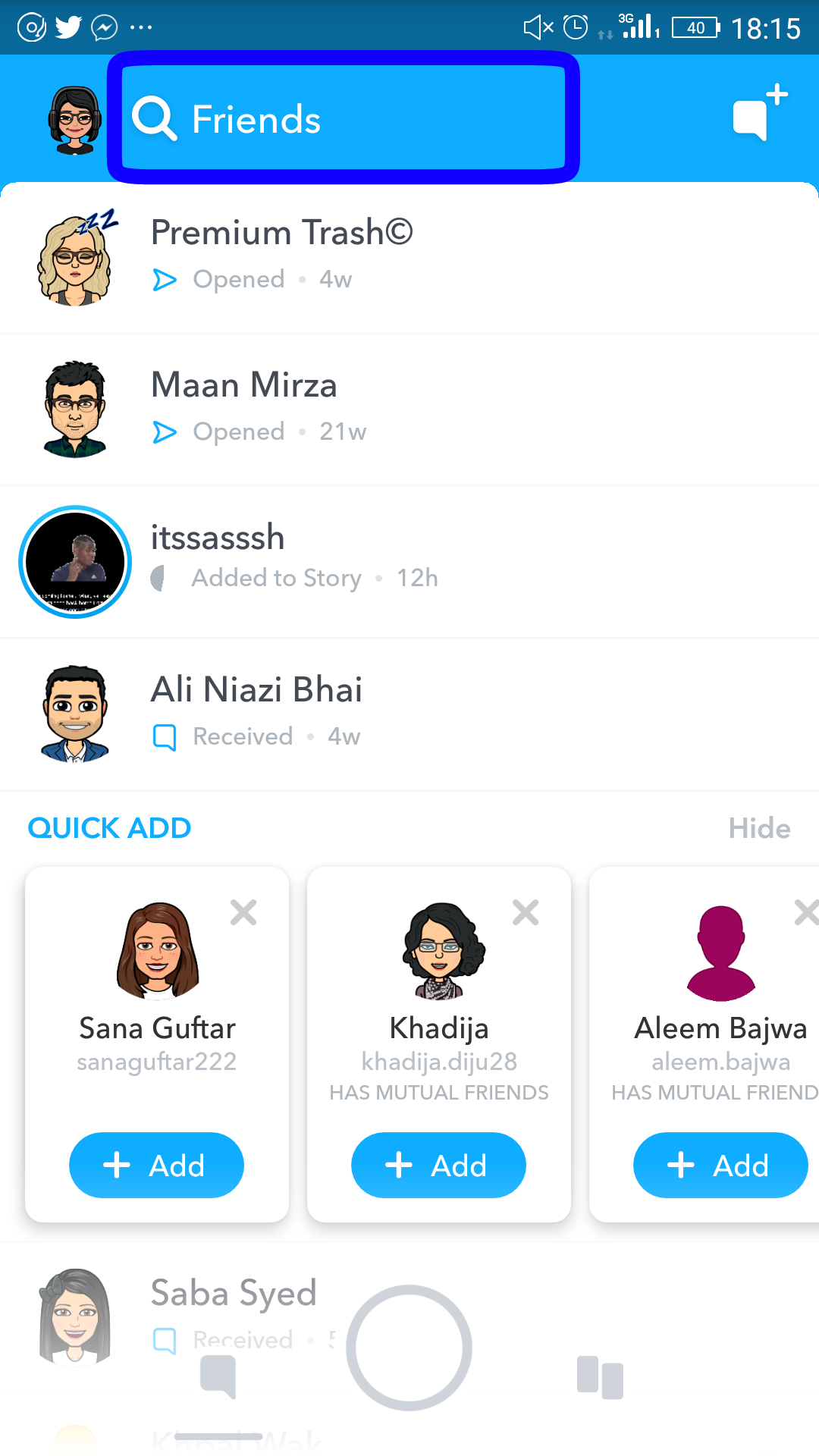The width and height of the screenshot is (819, 1456).
Task: Open the Friends search bar
Action: pyautogui.click(x=343, y=119)
